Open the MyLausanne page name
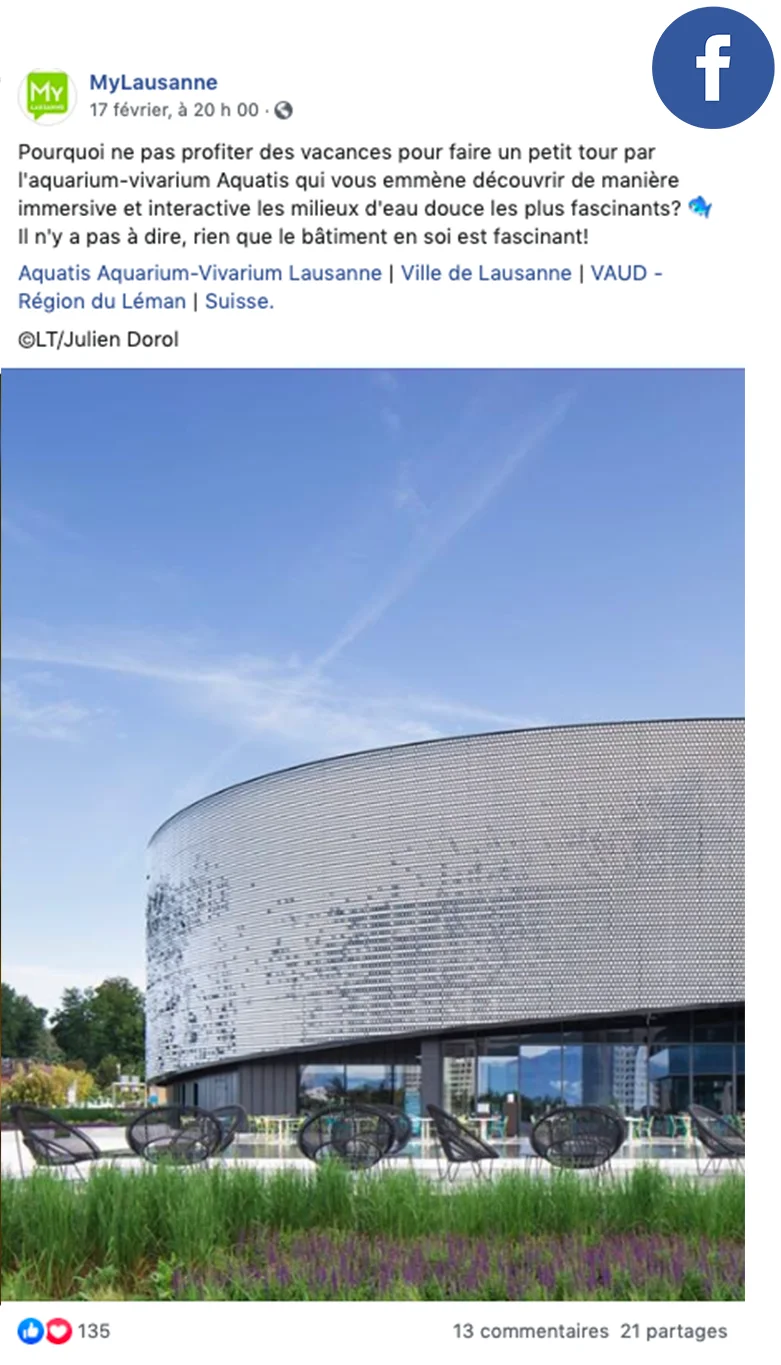The width and height of the screenshot is (781, 1365). pos(153,82)
